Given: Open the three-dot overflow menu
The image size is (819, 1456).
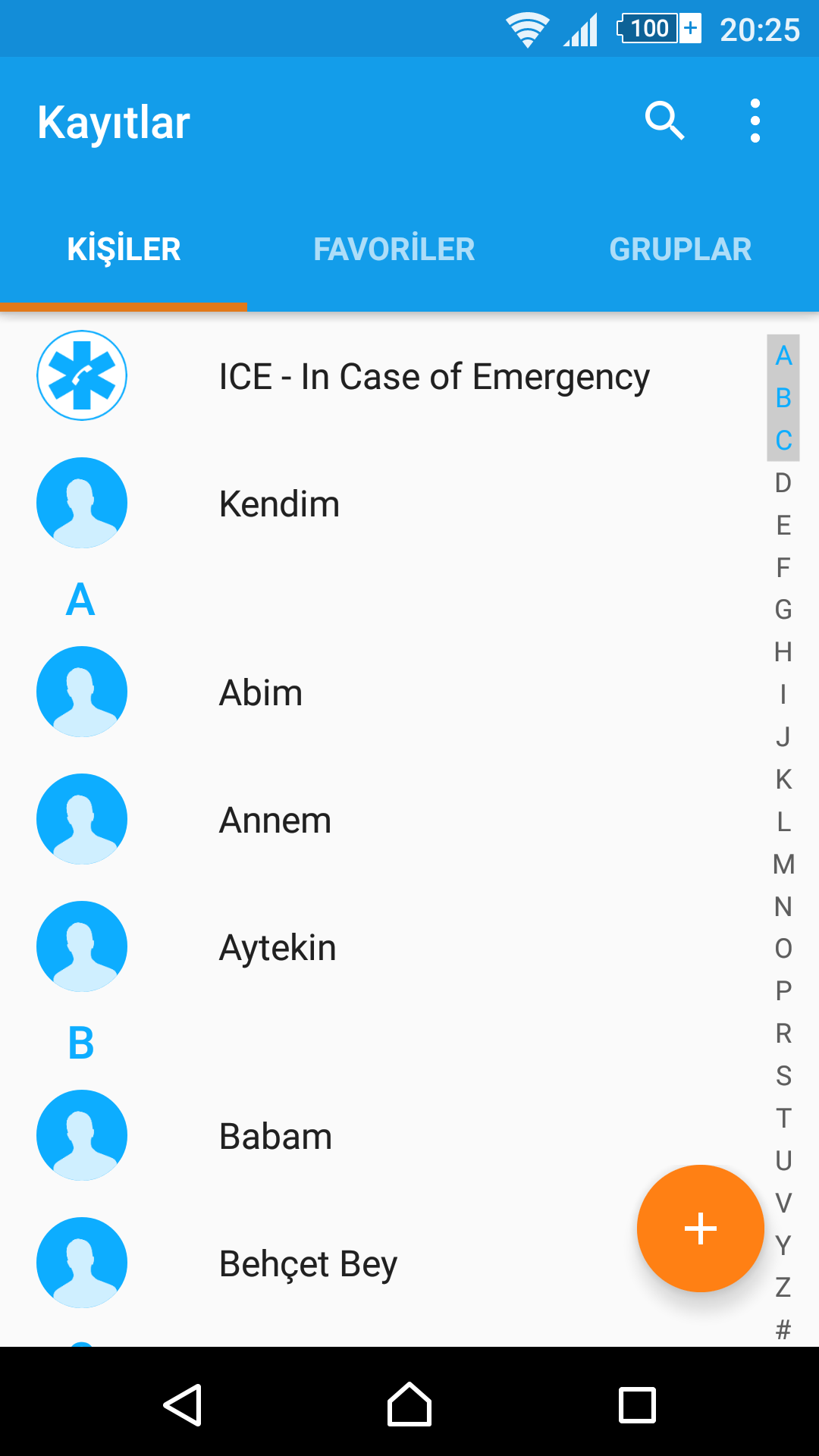Looking at the screenshot, I should point(755,121).
